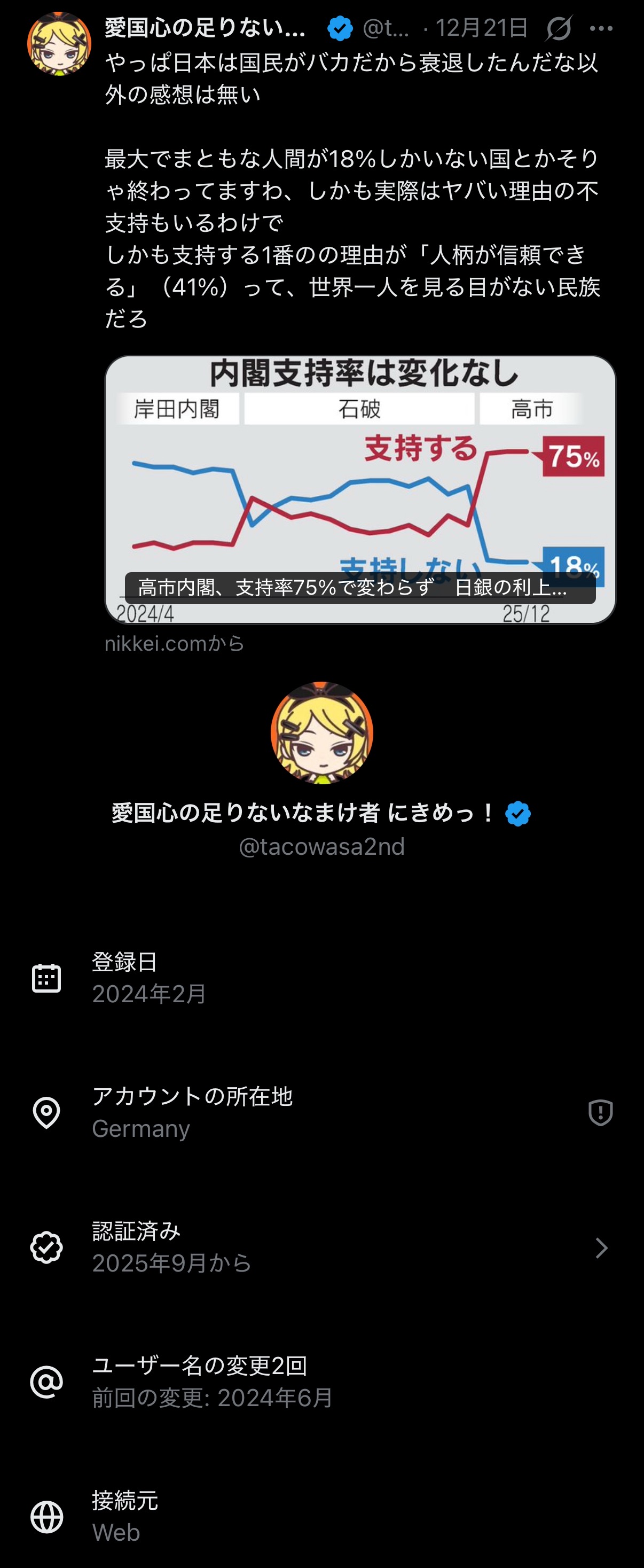The height and width of the screenshot is (1568, 644).
Task: Open the tweet's three-dot overflow menu
Action: coord(601,29)
